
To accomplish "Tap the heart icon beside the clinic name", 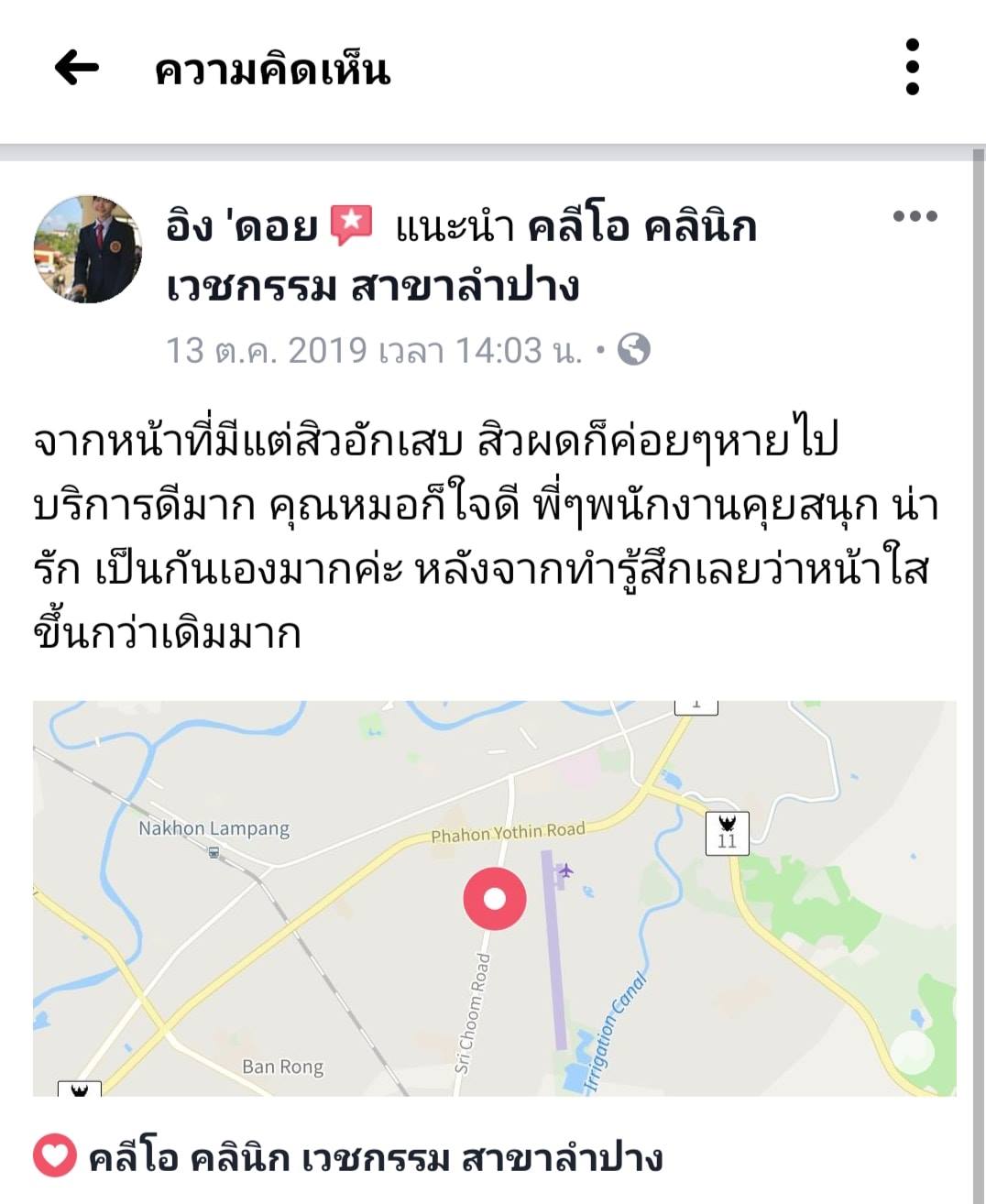I will (51, 1157).
